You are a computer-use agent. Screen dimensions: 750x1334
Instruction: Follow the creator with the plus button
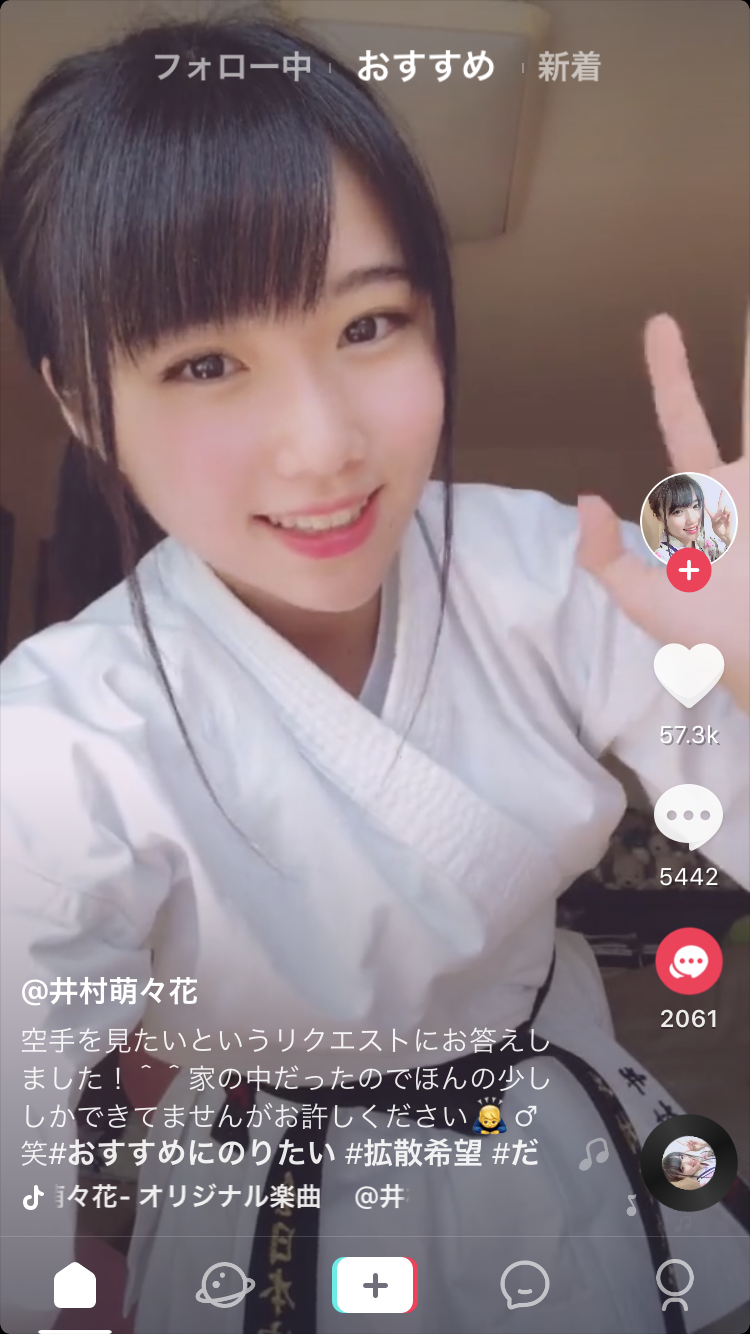[x=688, y=571]
